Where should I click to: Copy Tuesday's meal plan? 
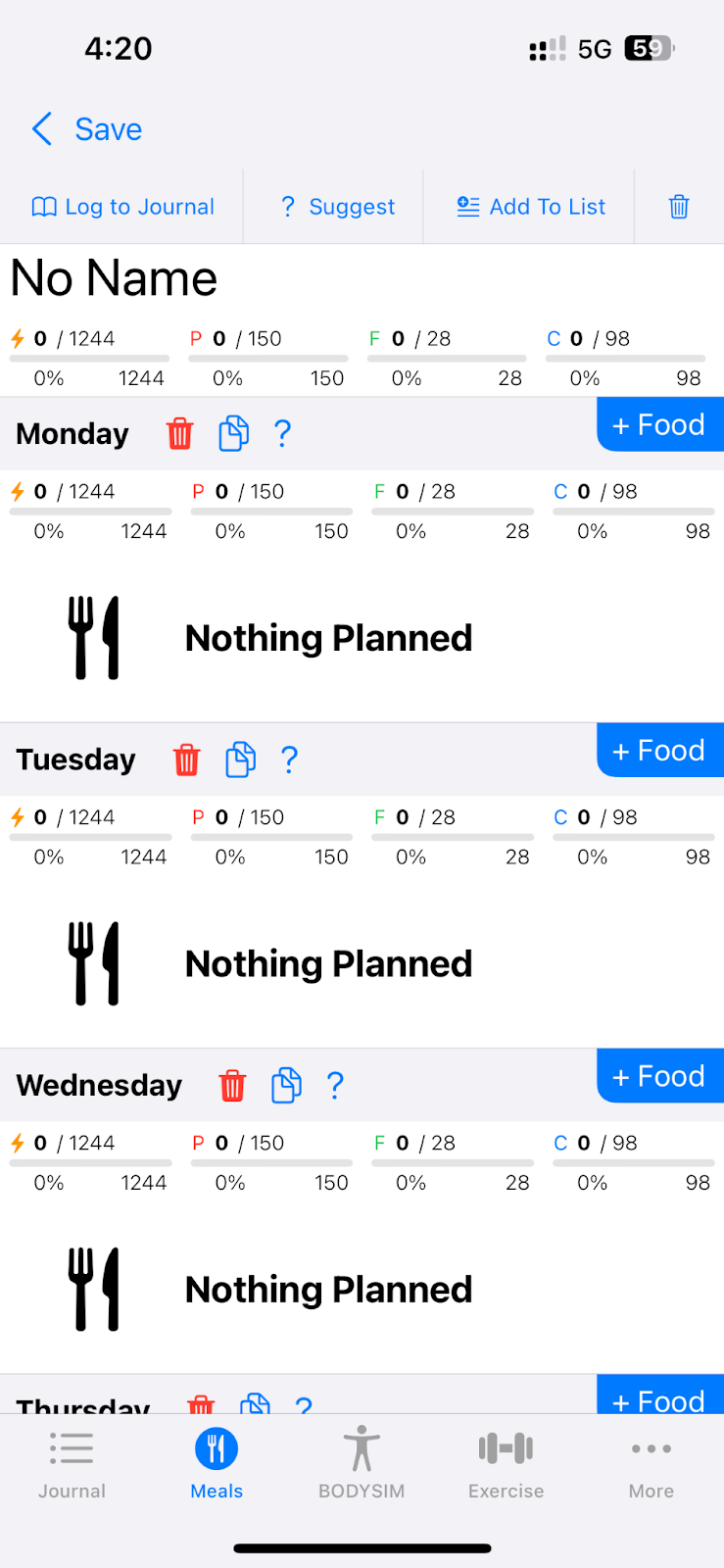click(x=240, y=759)
